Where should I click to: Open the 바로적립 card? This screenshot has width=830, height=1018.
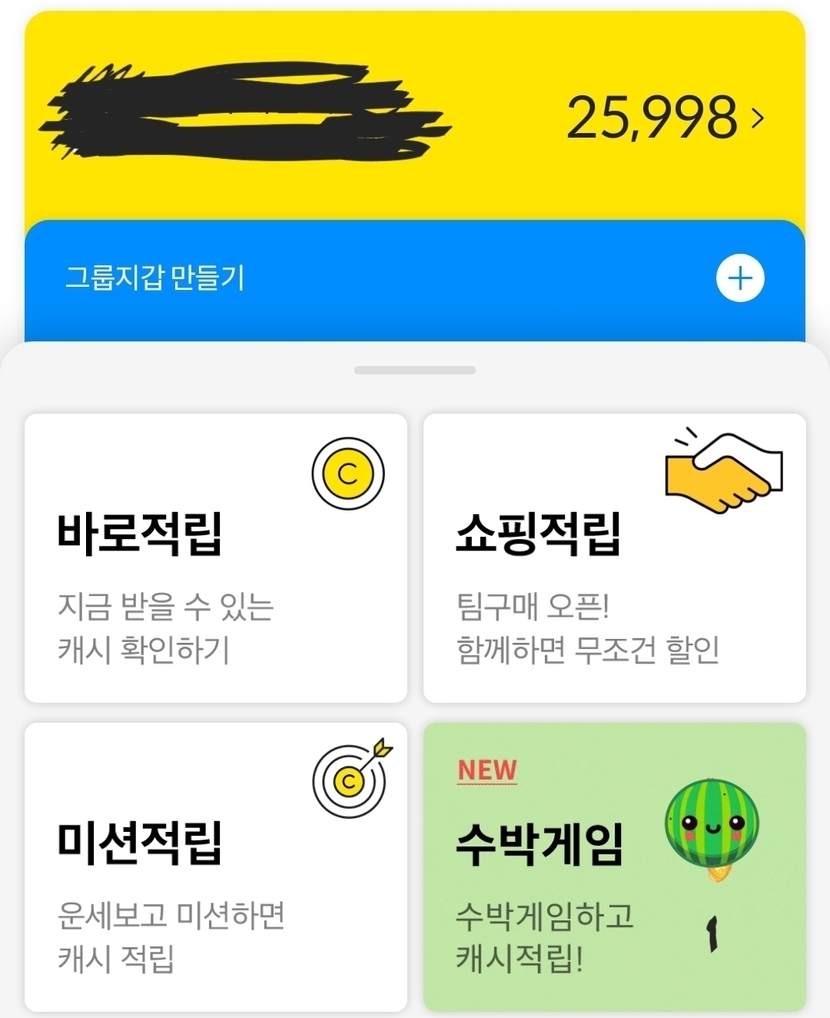tap(215, 558)
